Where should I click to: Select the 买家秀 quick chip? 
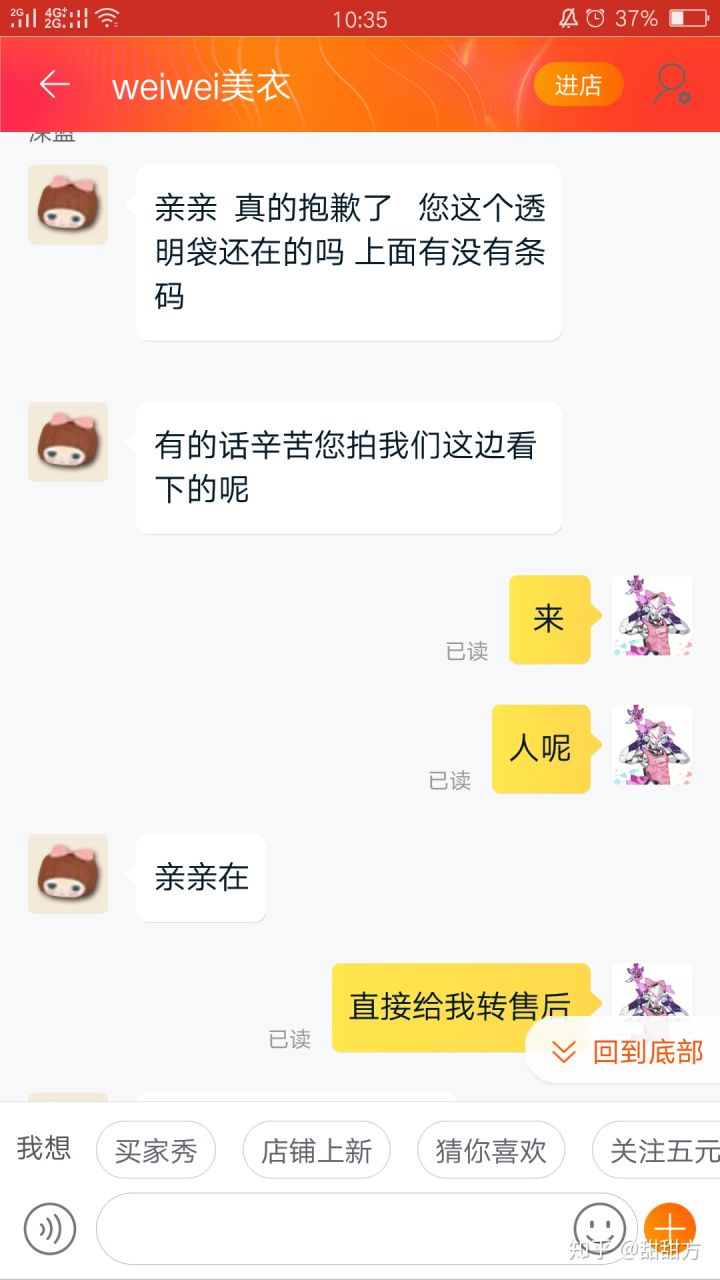156,1151
